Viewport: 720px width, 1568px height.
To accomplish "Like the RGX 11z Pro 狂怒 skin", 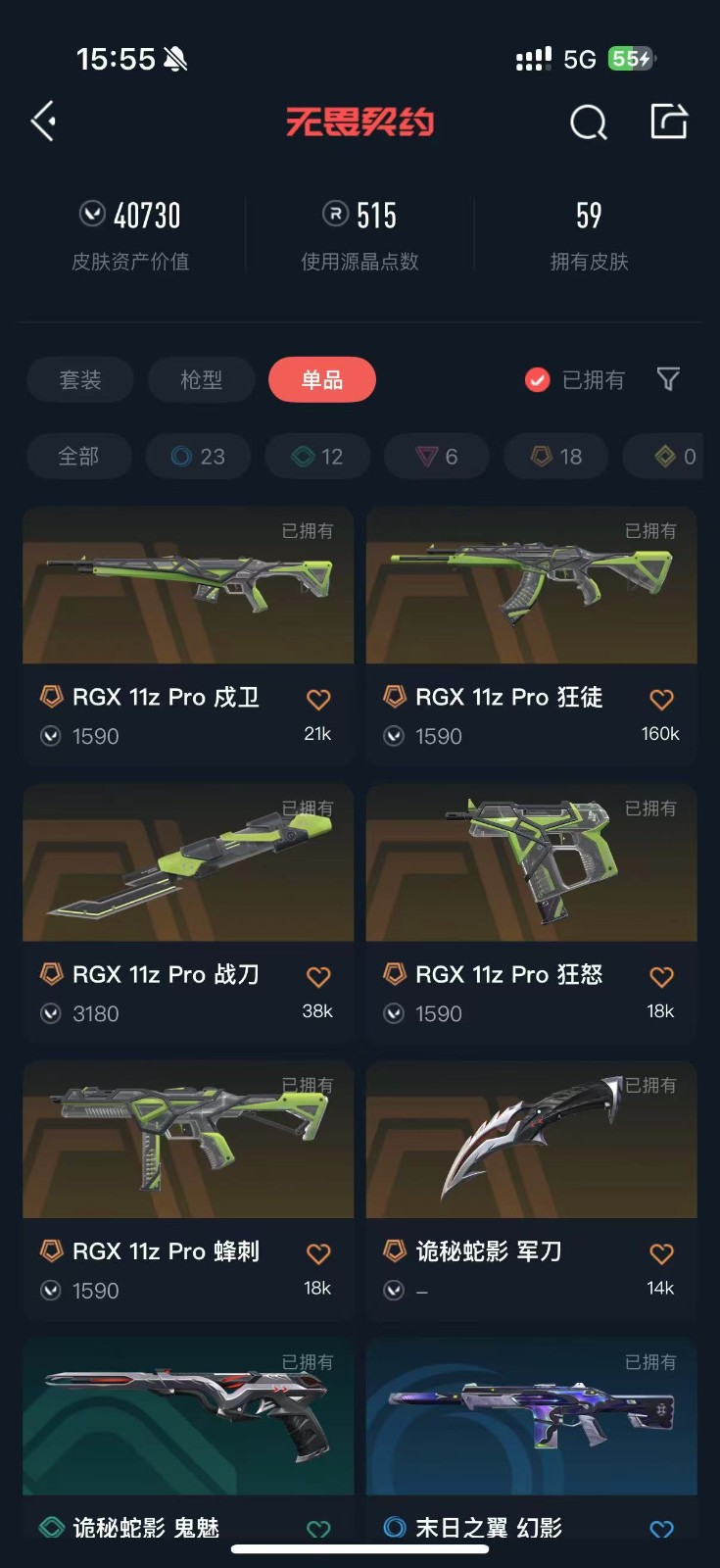I will 662,976.
